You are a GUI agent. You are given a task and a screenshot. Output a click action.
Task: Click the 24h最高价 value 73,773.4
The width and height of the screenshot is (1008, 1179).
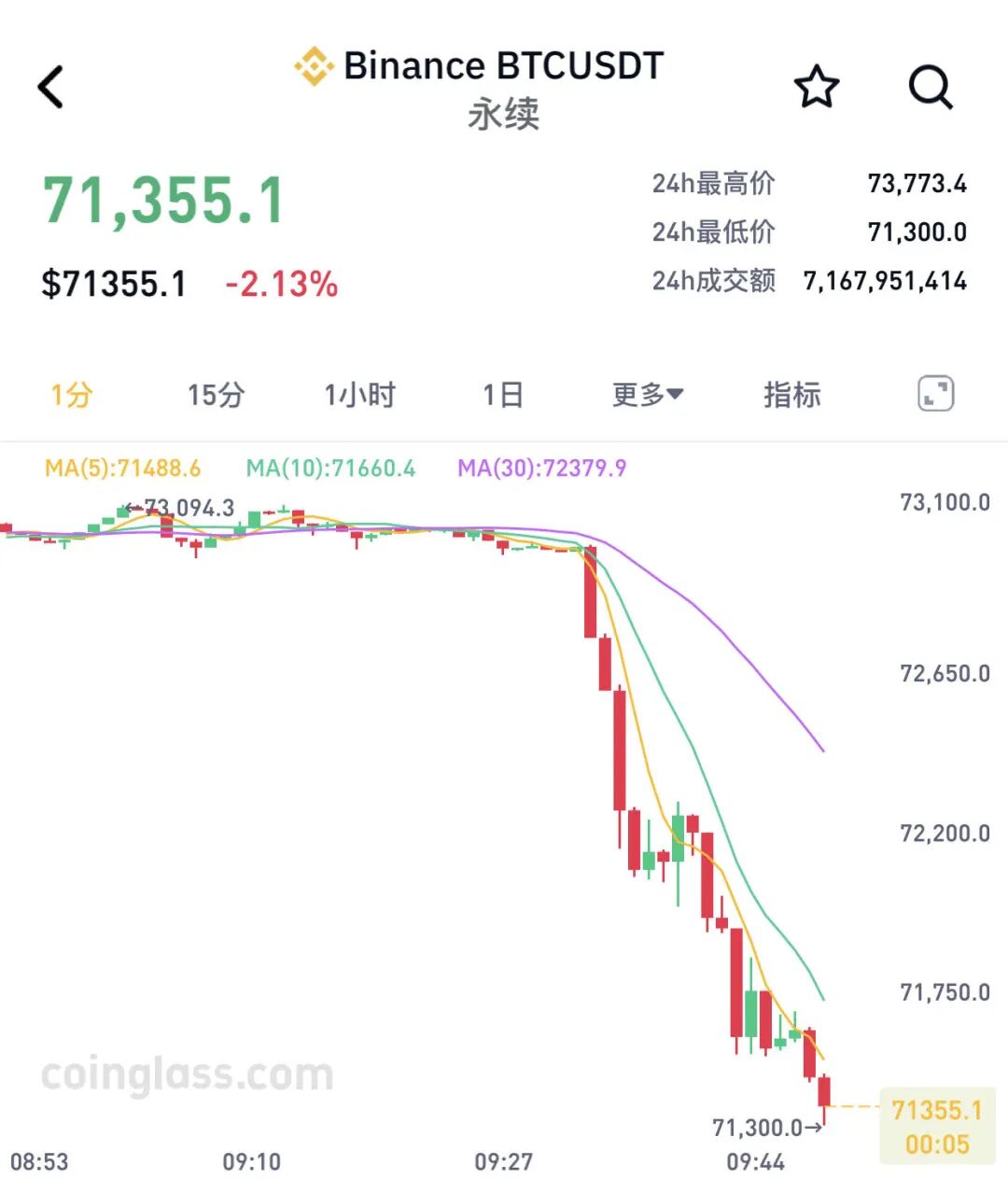[917, 184]
